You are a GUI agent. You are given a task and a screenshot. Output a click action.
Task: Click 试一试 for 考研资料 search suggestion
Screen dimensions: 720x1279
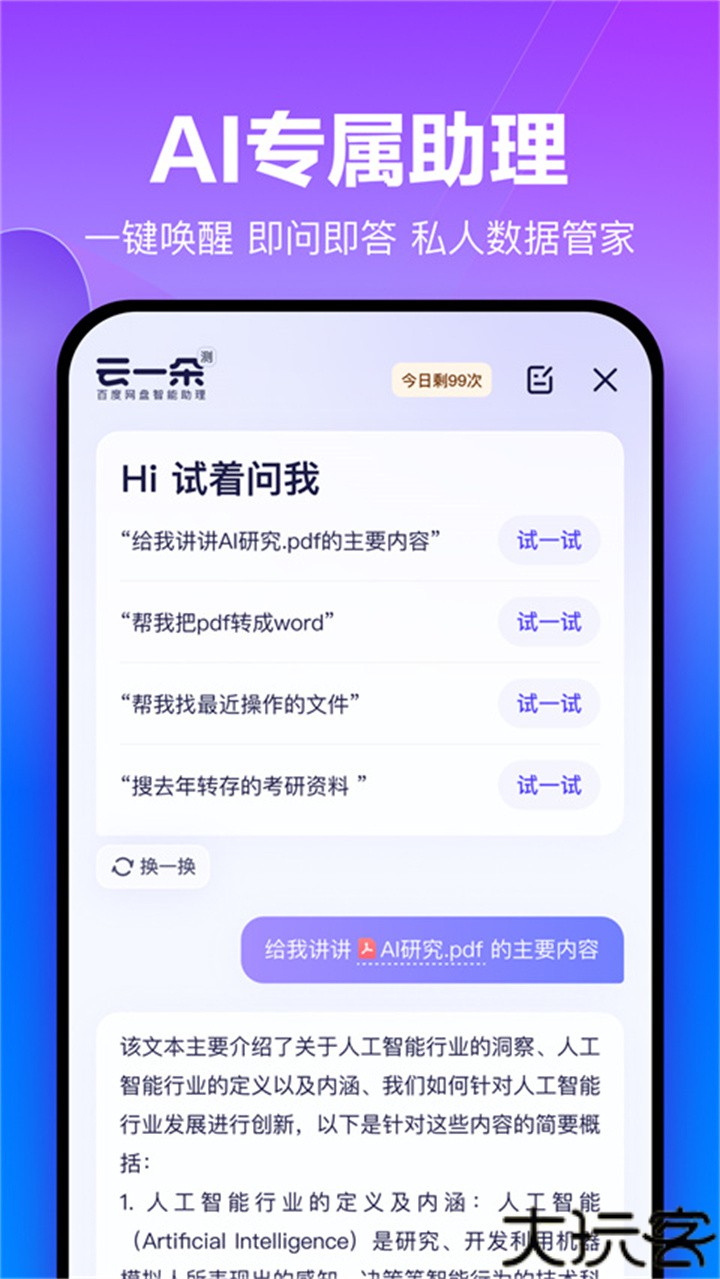click(548, 786)
